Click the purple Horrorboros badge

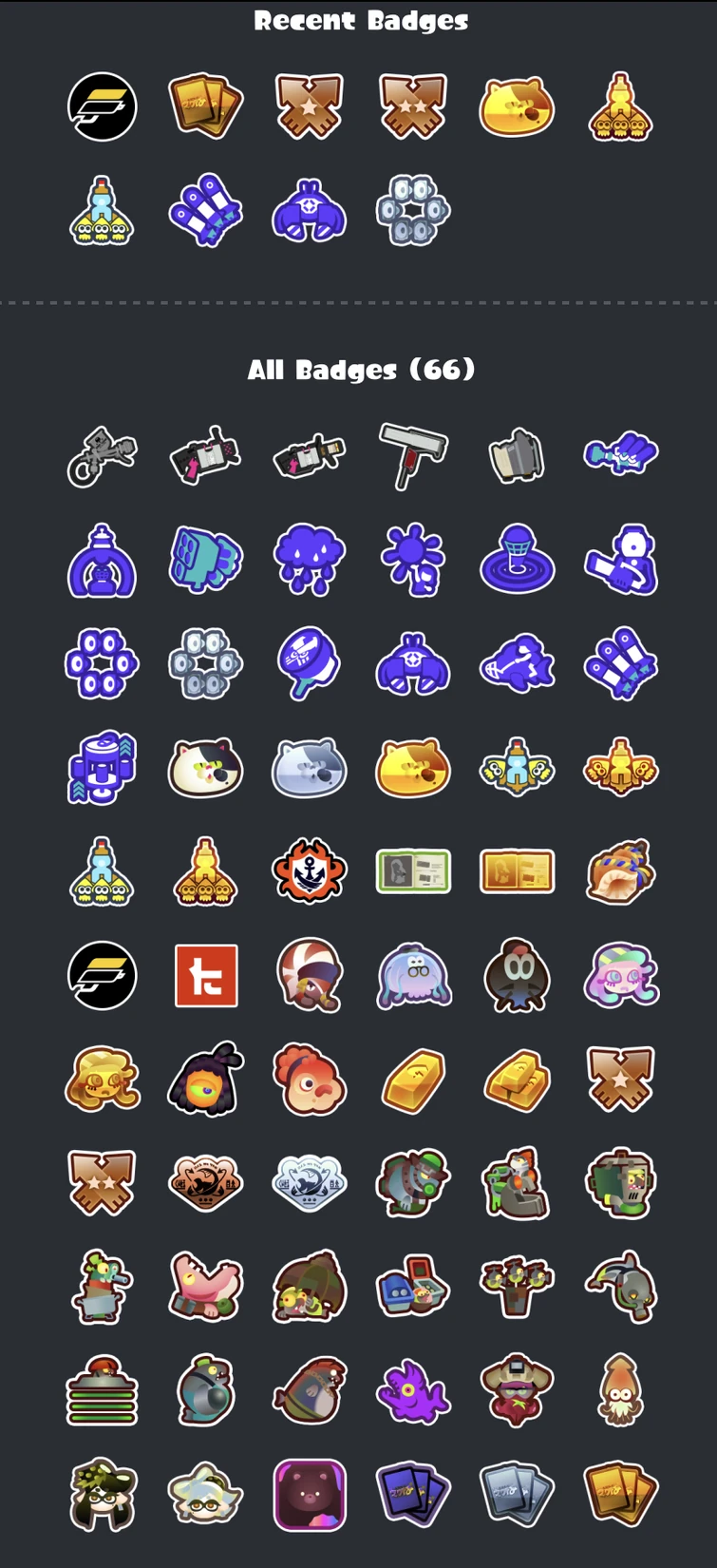click(x=411, y=1389)
